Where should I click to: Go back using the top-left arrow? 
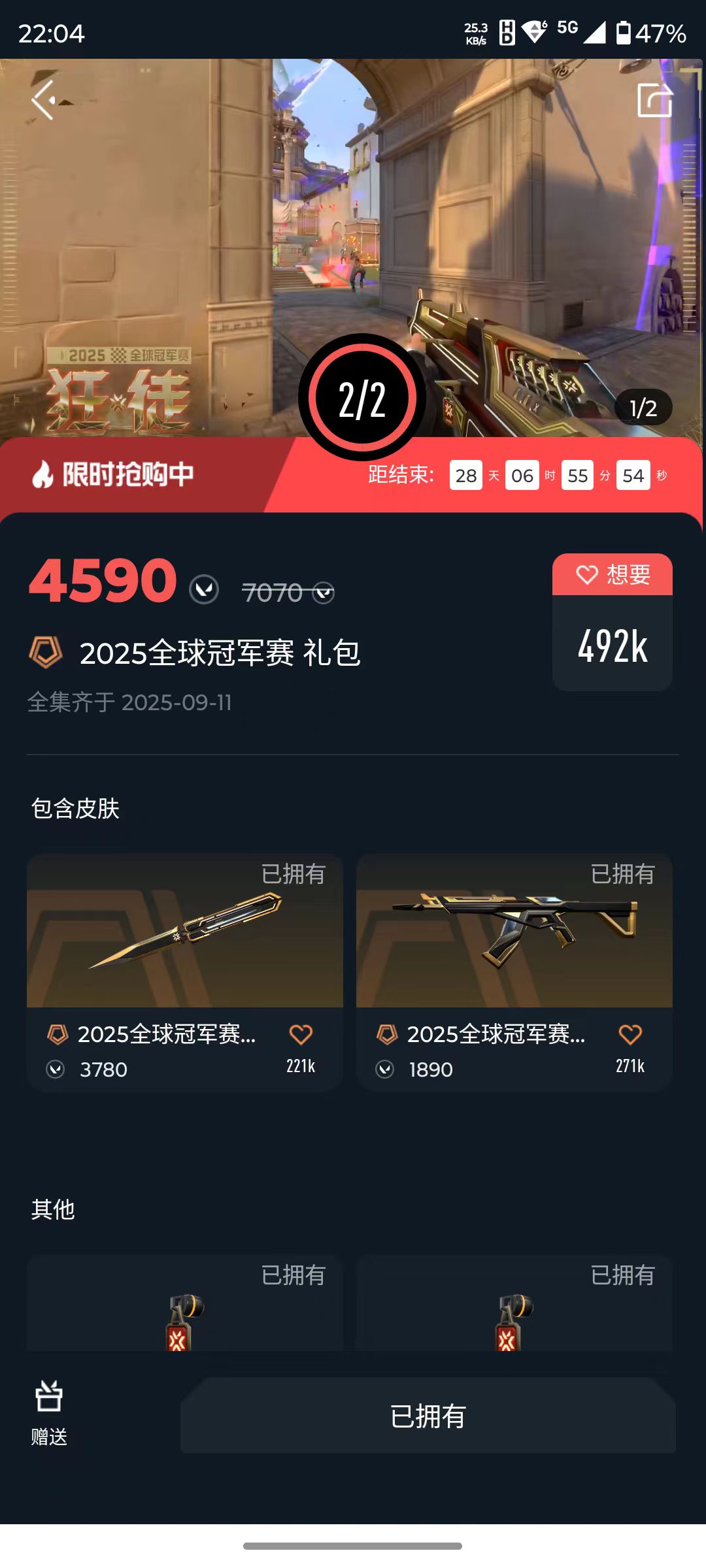43,100
